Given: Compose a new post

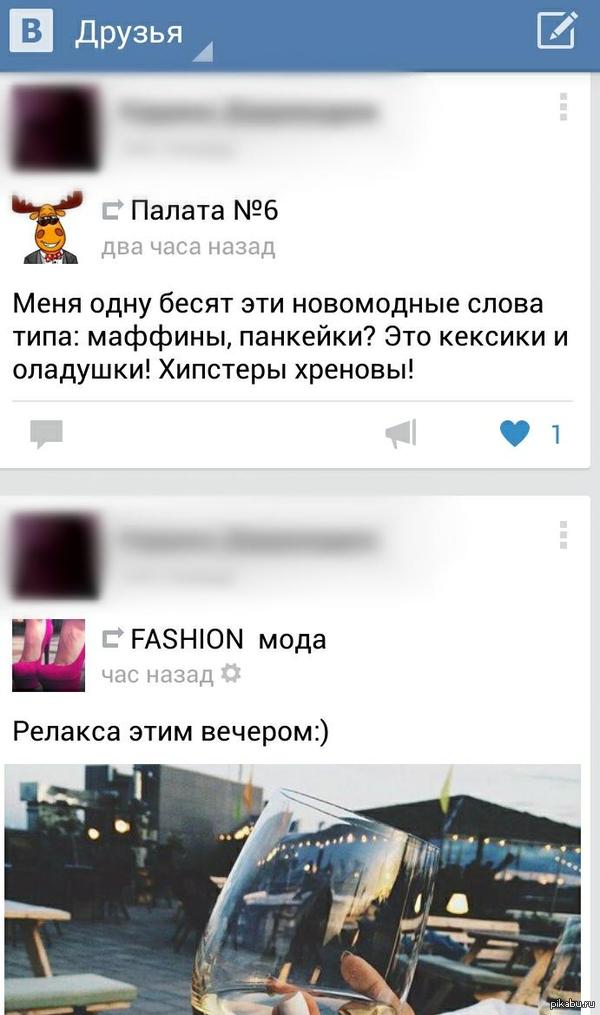Looking at the screenshot, I should (x=557, y=30).
